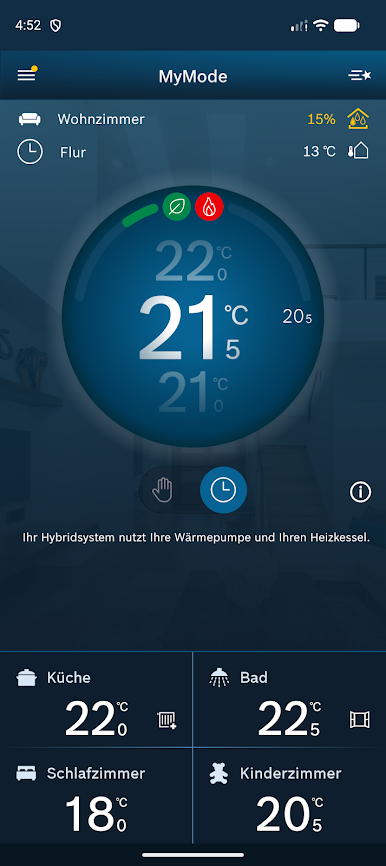The image size is (386, 866).
Task: Lower setpoint to 21.0 °C
Action: [x=193, y=391]
